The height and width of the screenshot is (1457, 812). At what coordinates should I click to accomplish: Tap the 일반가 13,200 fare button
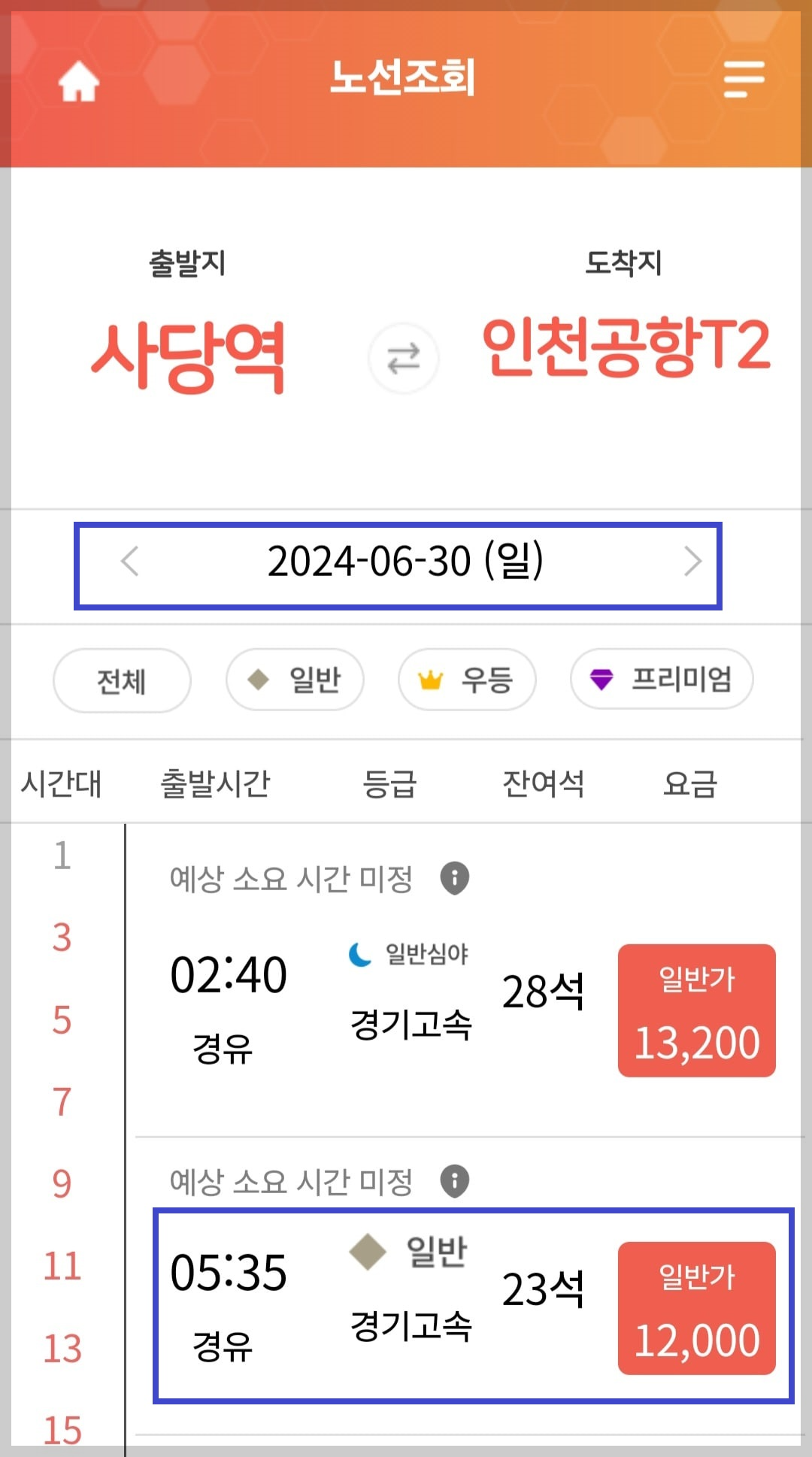coord(695,1011)
